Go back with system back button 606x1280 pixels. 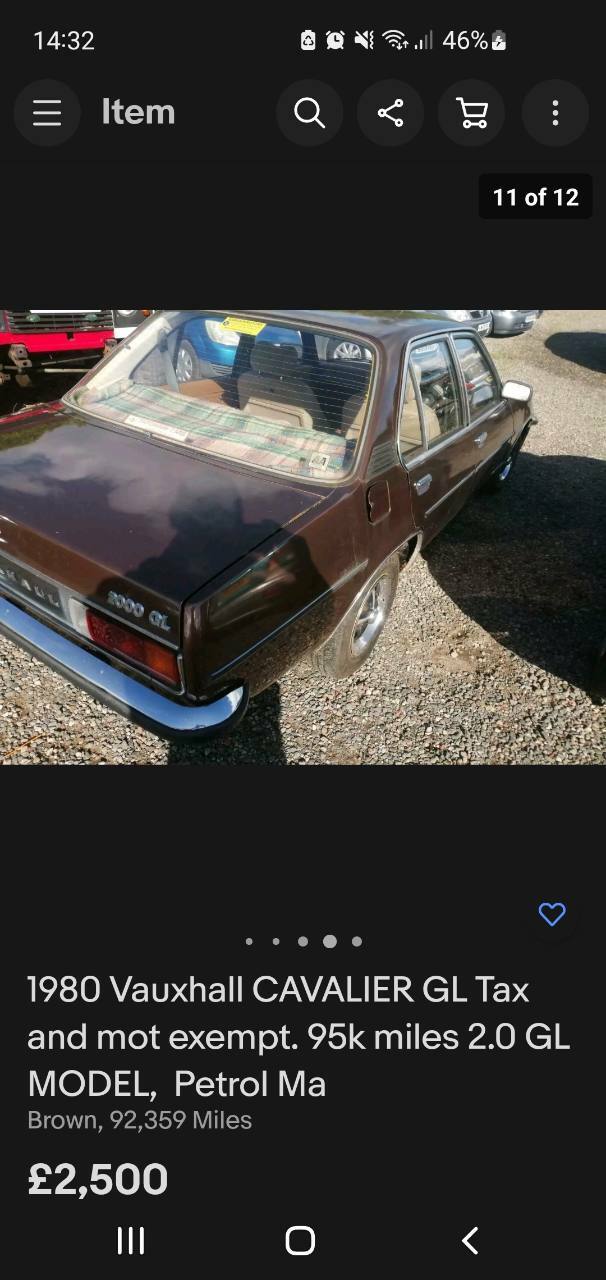click(470, 1241)
